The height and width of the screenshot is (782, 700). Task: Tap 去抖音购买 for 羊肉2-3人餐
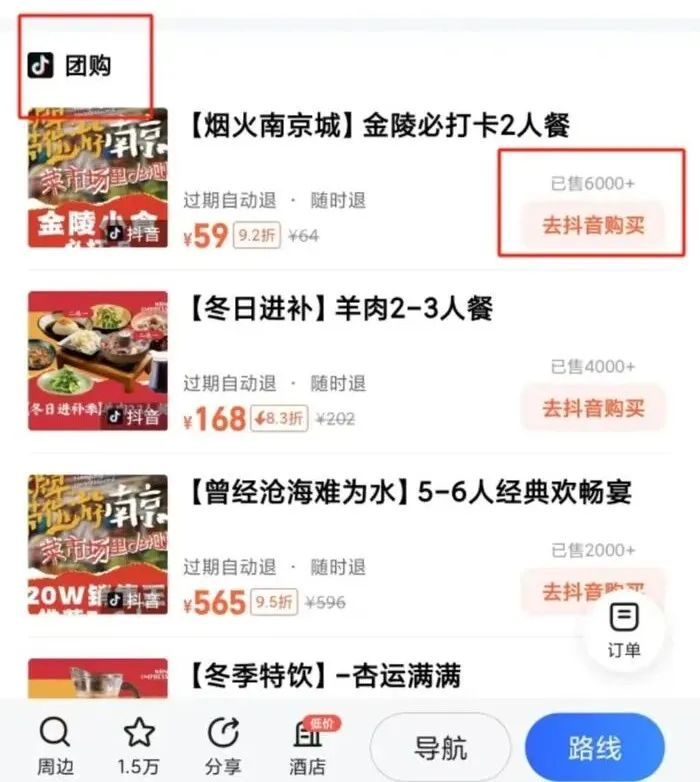pos(593,408)
